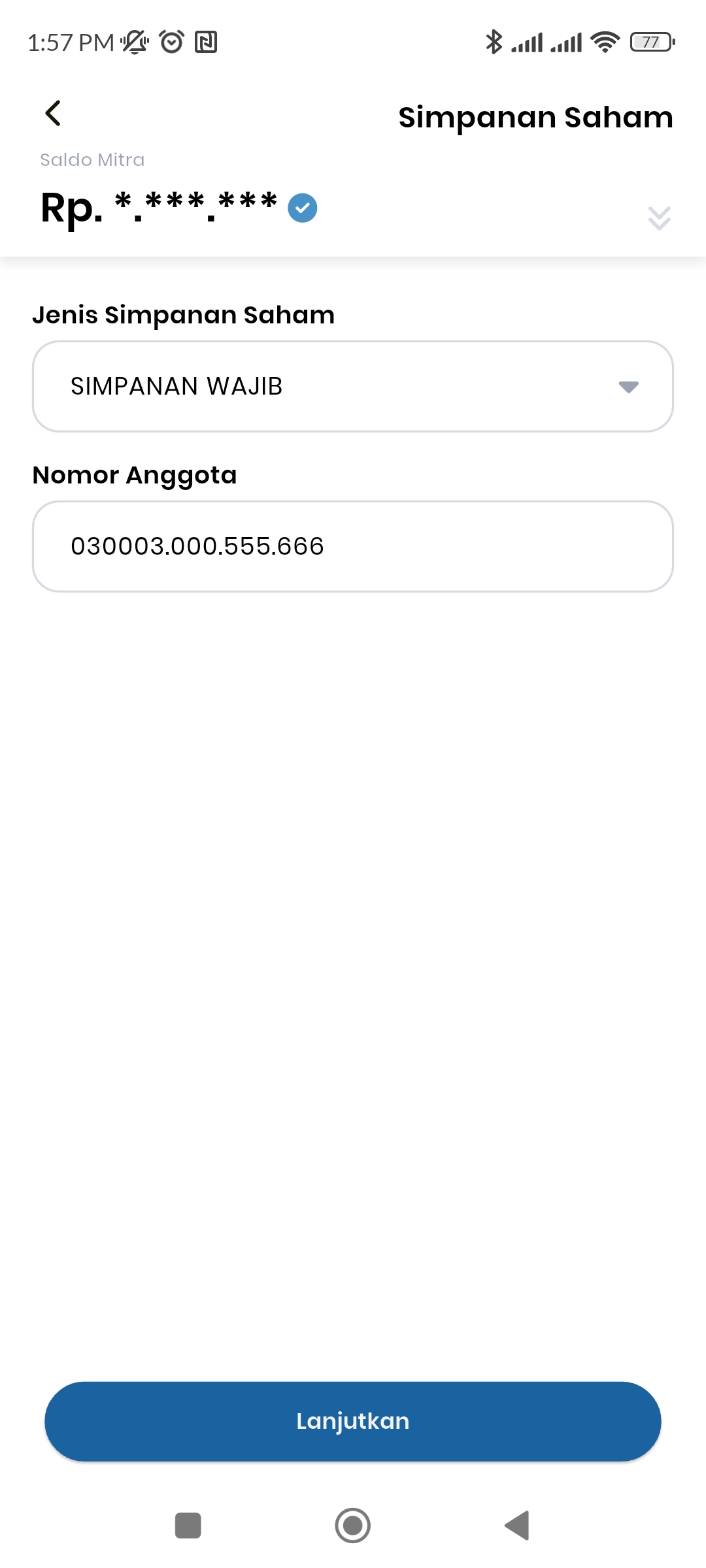Tap the blue check badge beside balance
Viewport: 706px width, 1568px height.
click(x=303, y=208)
